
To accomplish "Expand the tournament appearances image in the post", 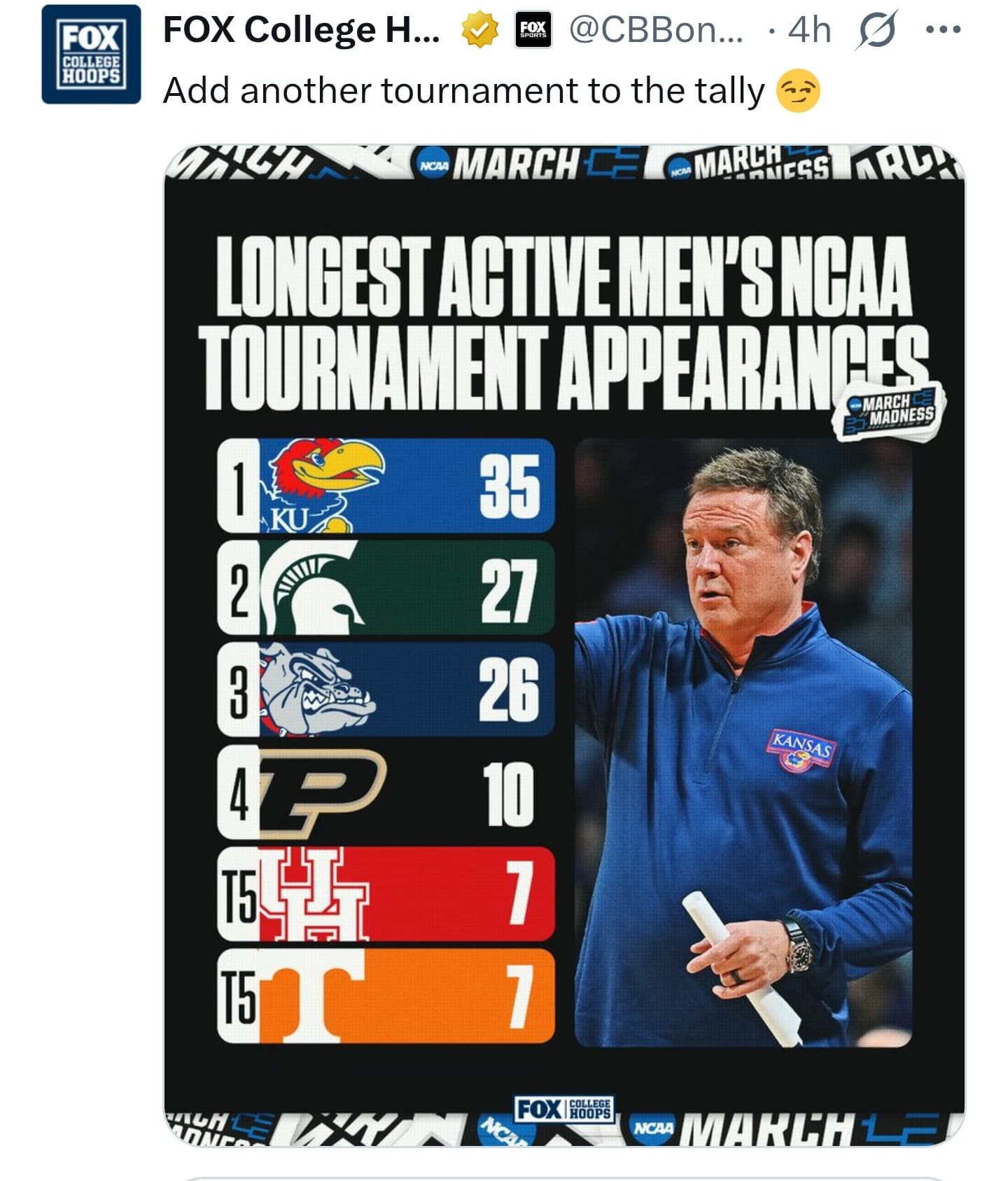I will click(x=564, y=644).
